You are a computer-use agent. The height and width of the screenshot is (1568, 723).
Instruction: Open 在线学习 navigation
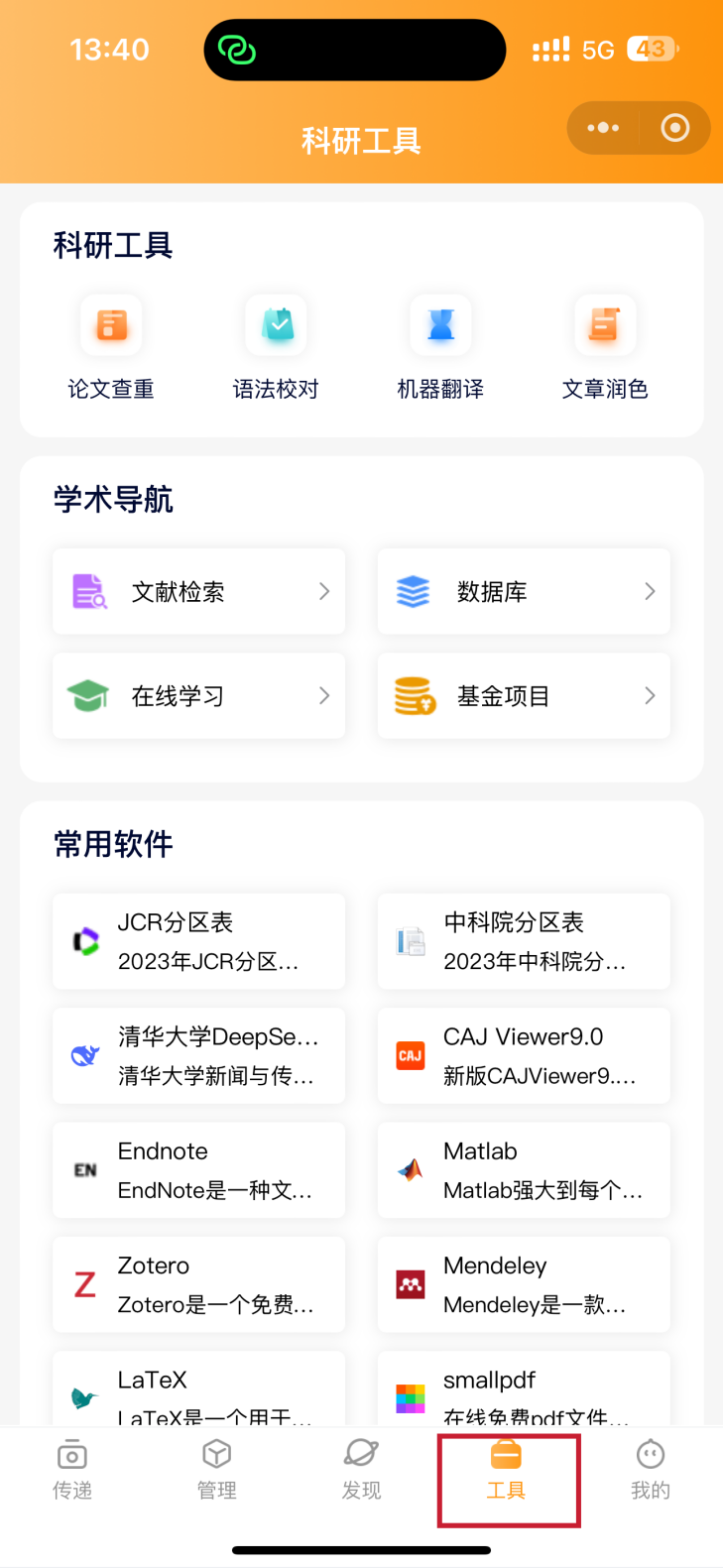pos(199,696)
